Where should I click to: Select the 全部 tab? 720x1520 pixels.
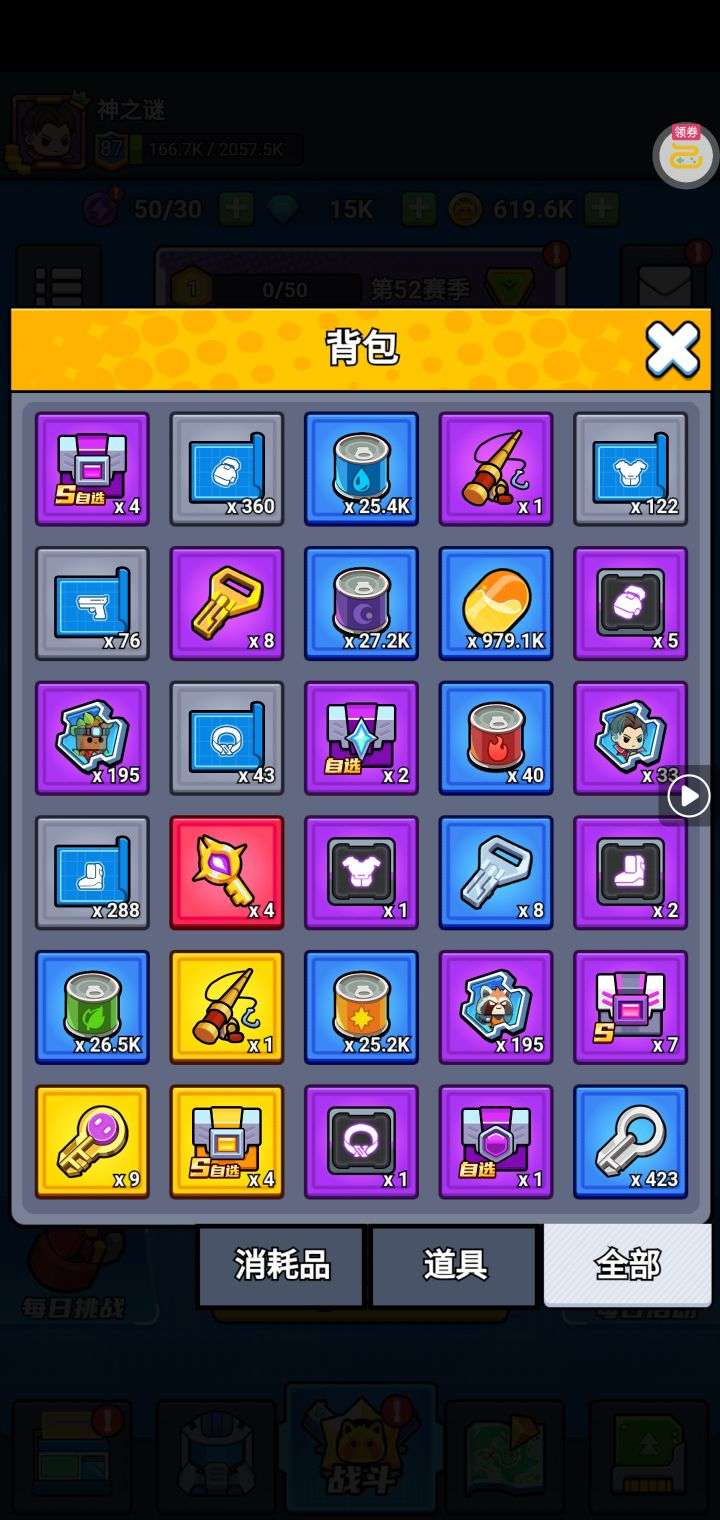(628, 1266)
